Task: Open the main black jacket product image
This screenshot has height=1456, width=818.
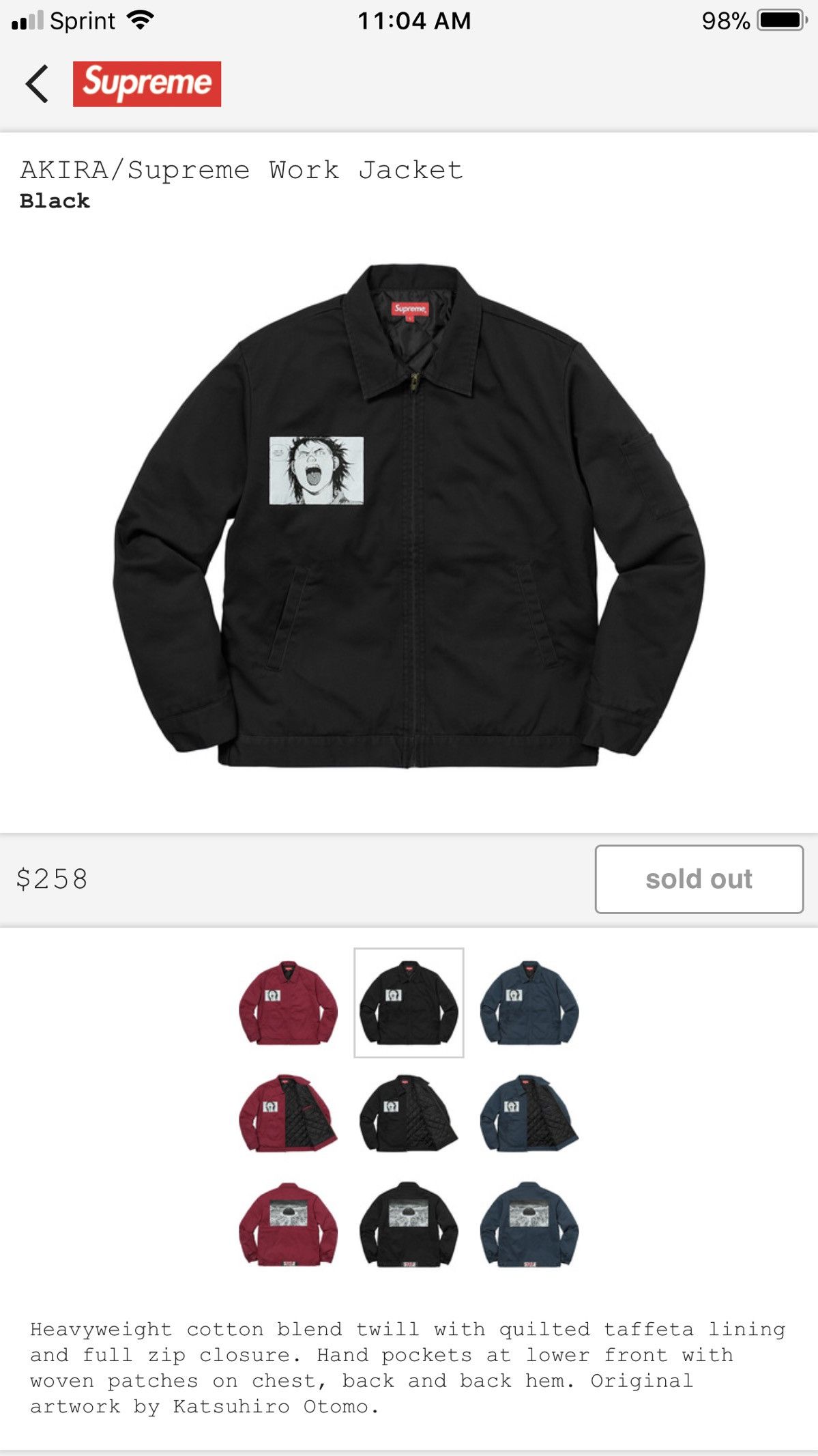Action: click(409, 515)
